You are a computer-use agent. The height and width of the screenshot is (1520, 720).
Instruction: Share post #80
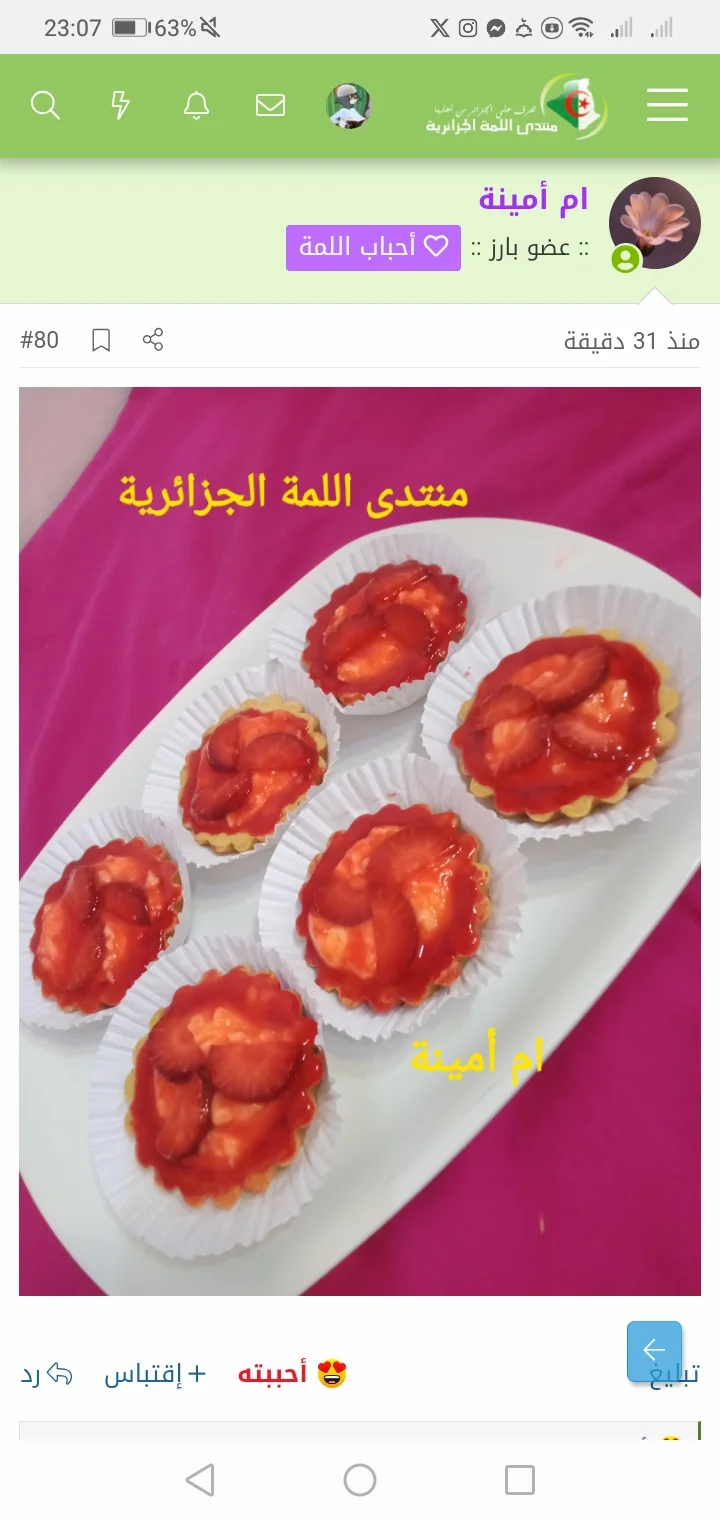tap(152, 340)
